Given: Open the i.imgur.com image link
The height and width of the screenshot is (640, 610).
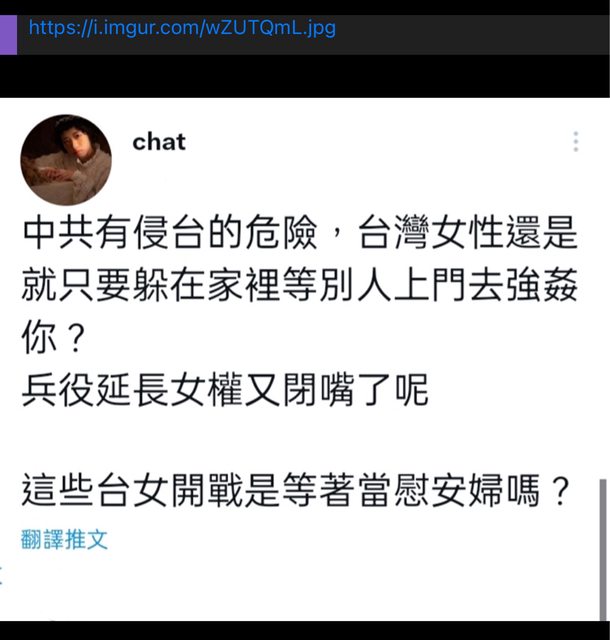Looking at the screenshot, I should (x=181, y=27).
